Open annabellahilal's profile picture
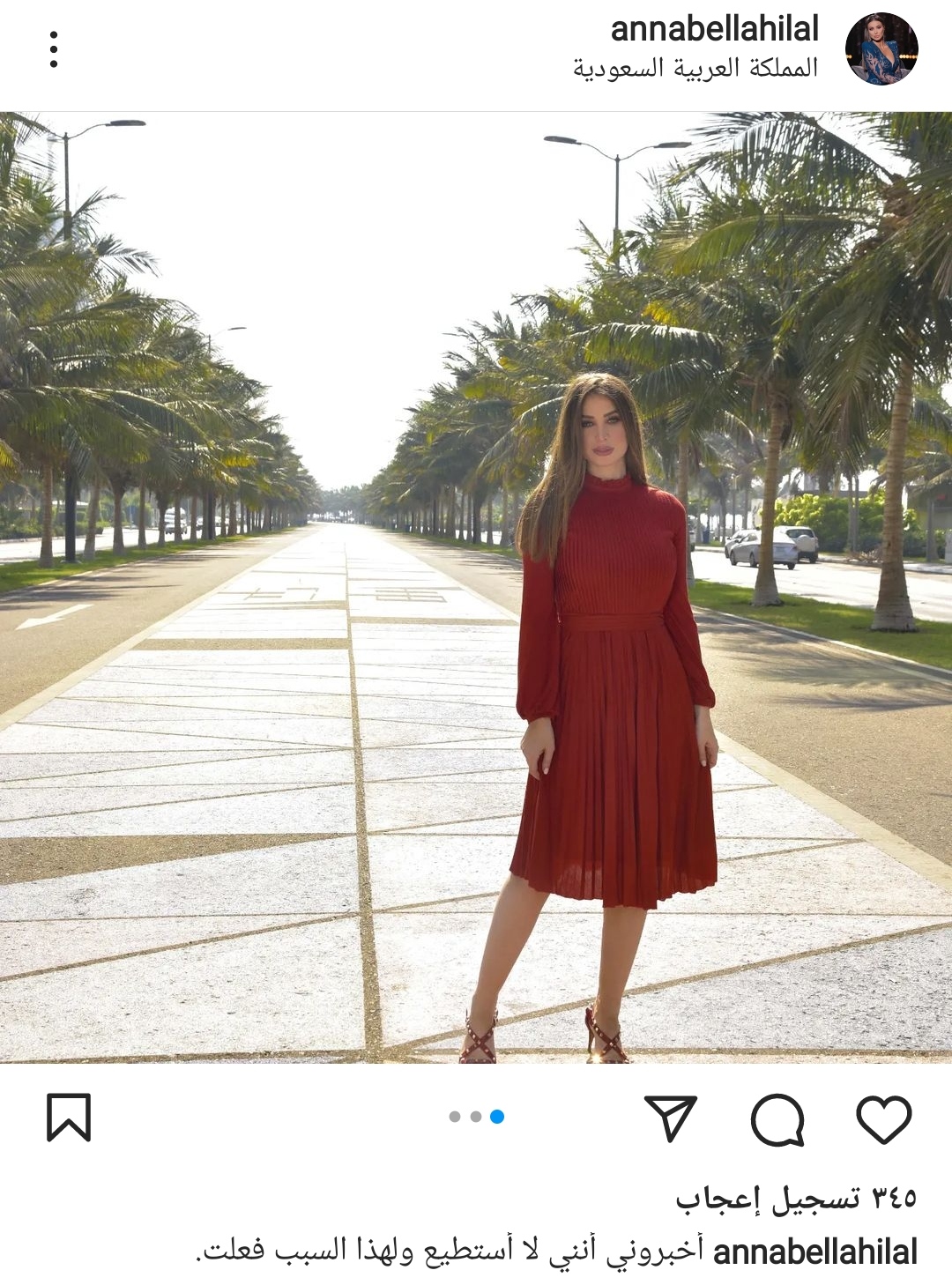Viewport: 952px width, 1285px height. click(881, 49)
